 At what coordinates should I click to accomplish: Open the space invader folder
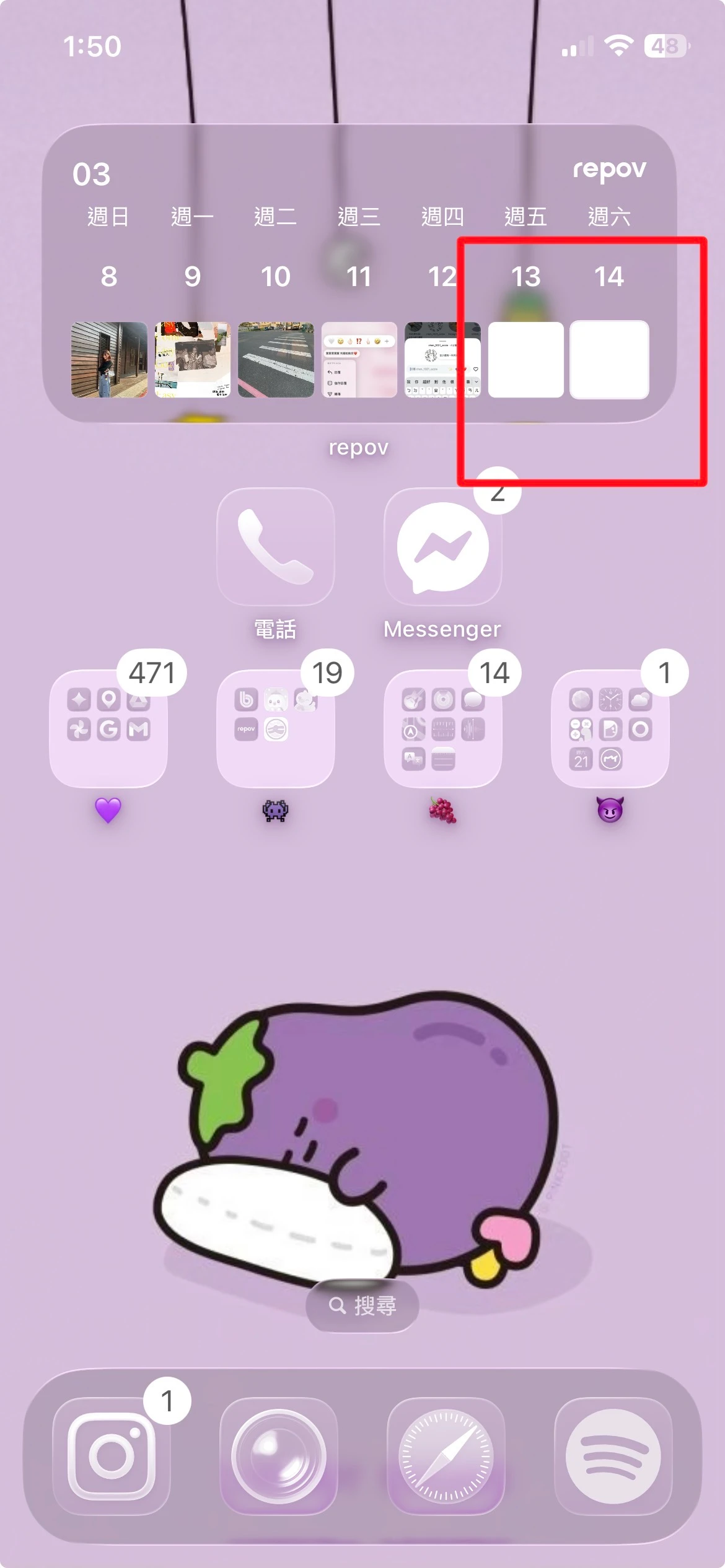pyautogui.click(x=276, y=729)
